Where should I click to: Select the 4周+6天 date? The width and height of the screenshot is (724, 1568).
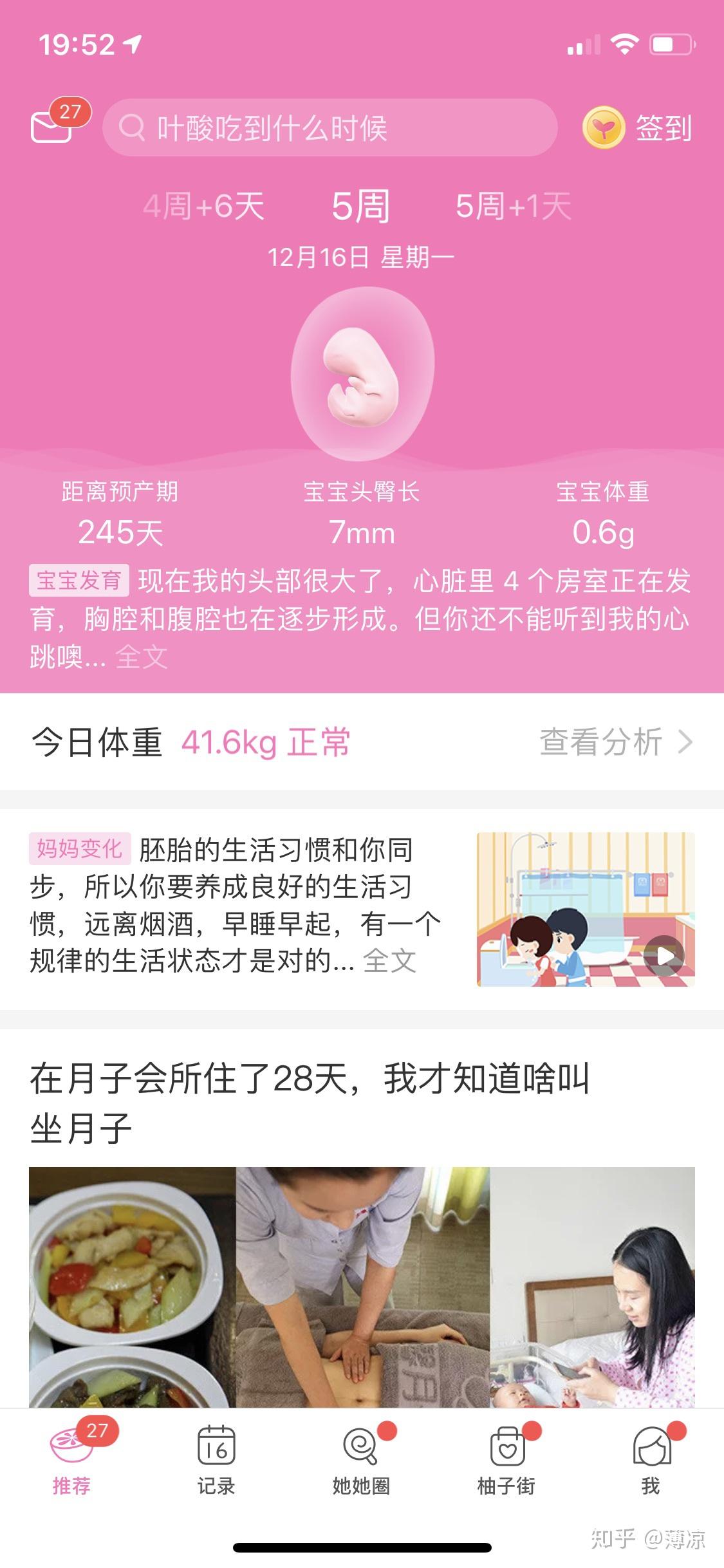tap(203, 207)
